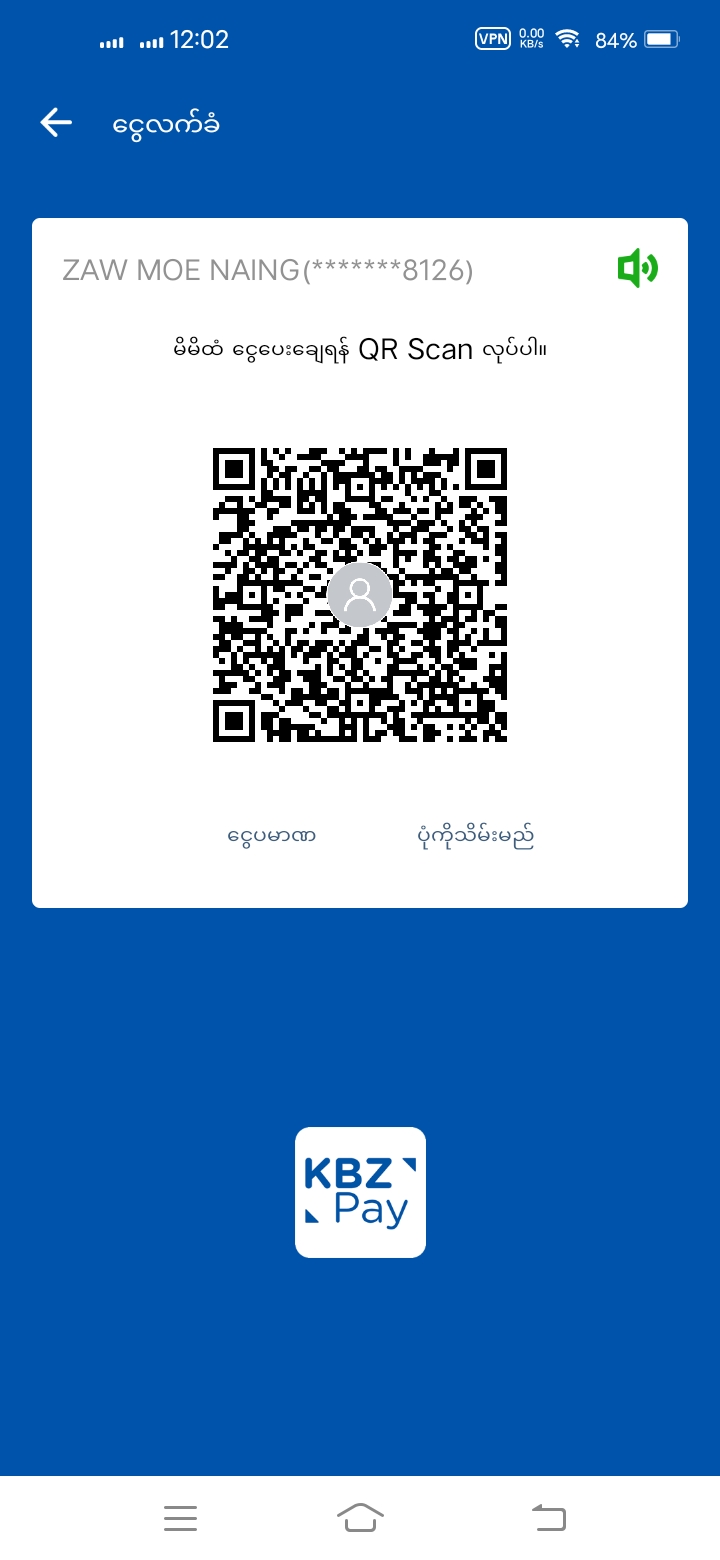Go back using the top arrow
This screenshot has height=1560, width=720.
[56, 123]
